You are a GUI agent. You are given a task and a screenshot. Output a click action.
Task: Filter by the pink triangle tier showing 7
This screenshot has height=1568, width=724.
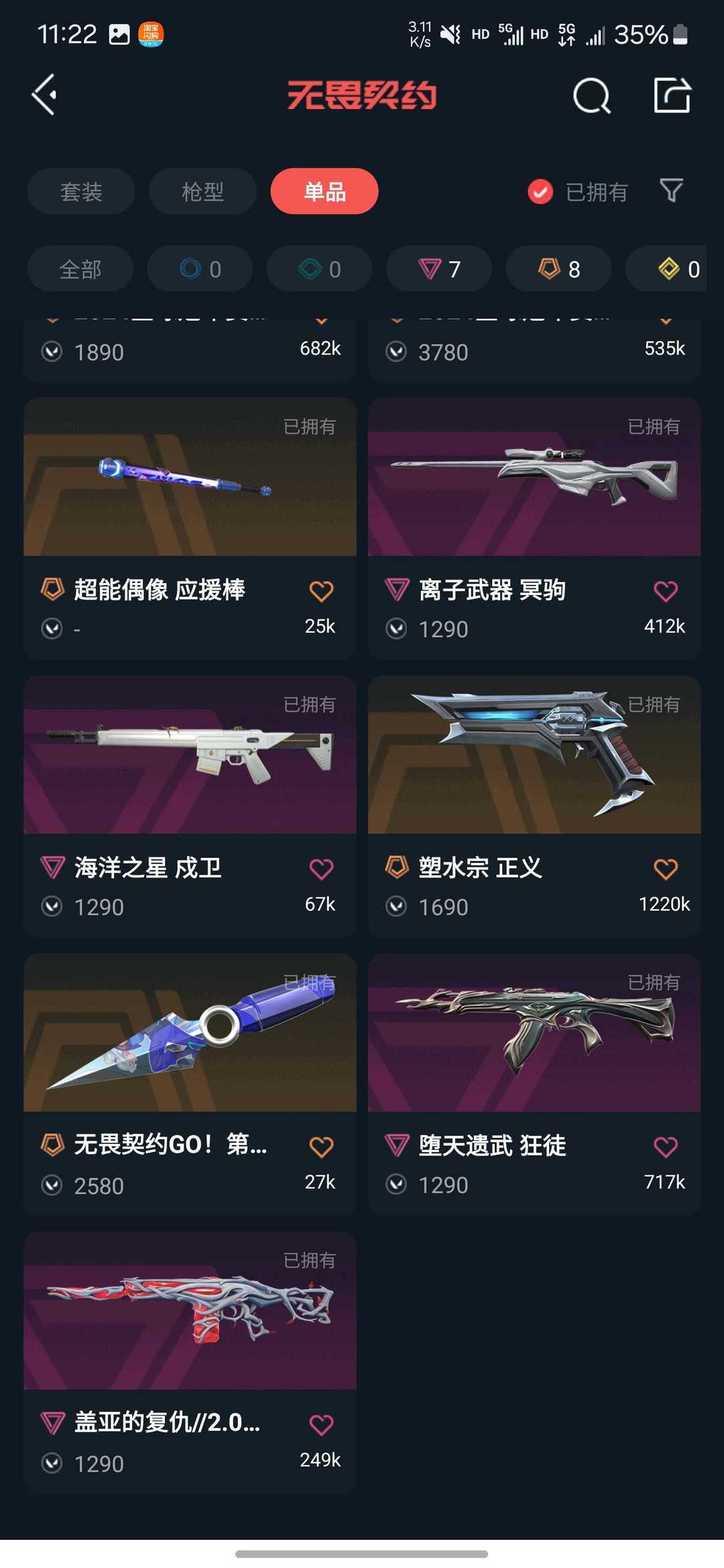439,269
